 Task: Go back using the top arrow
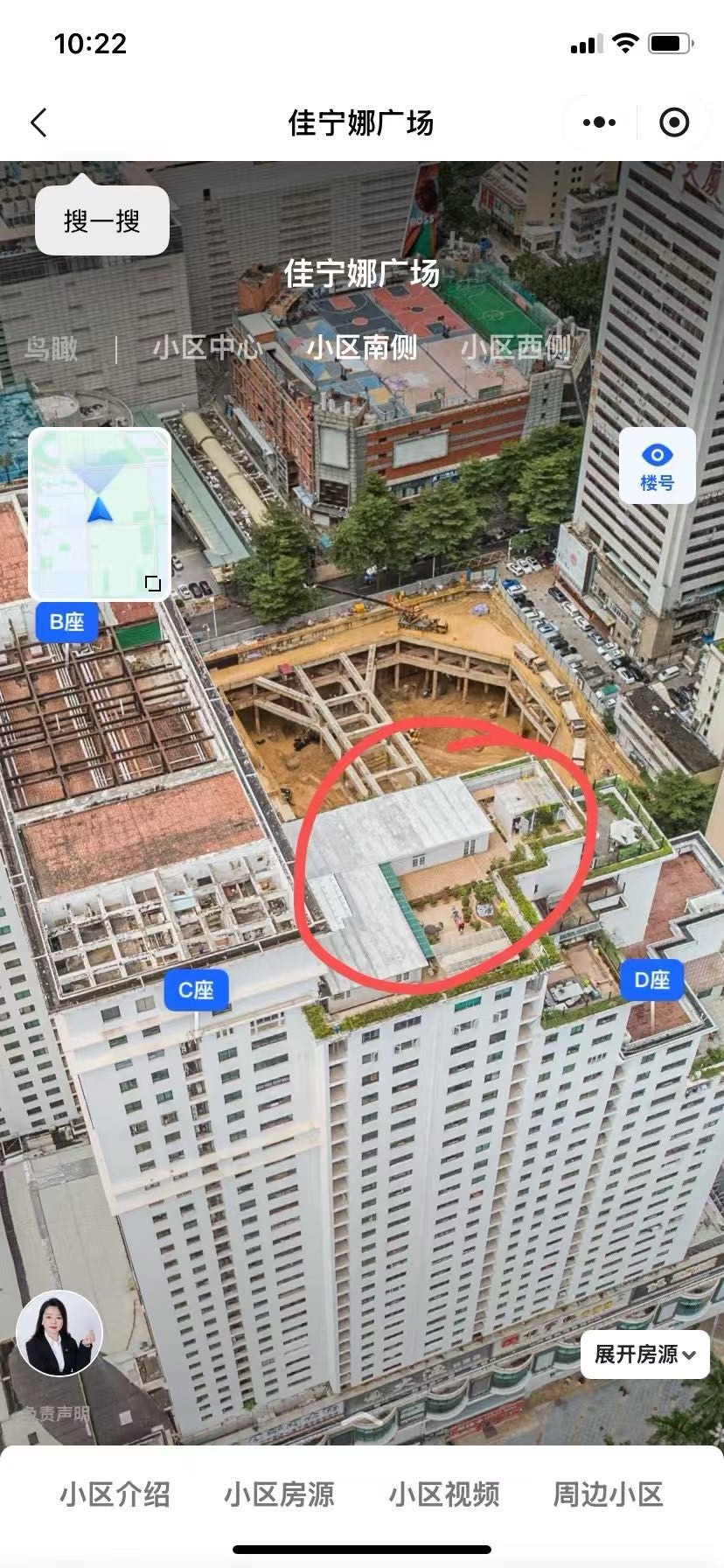coord(38,122)
